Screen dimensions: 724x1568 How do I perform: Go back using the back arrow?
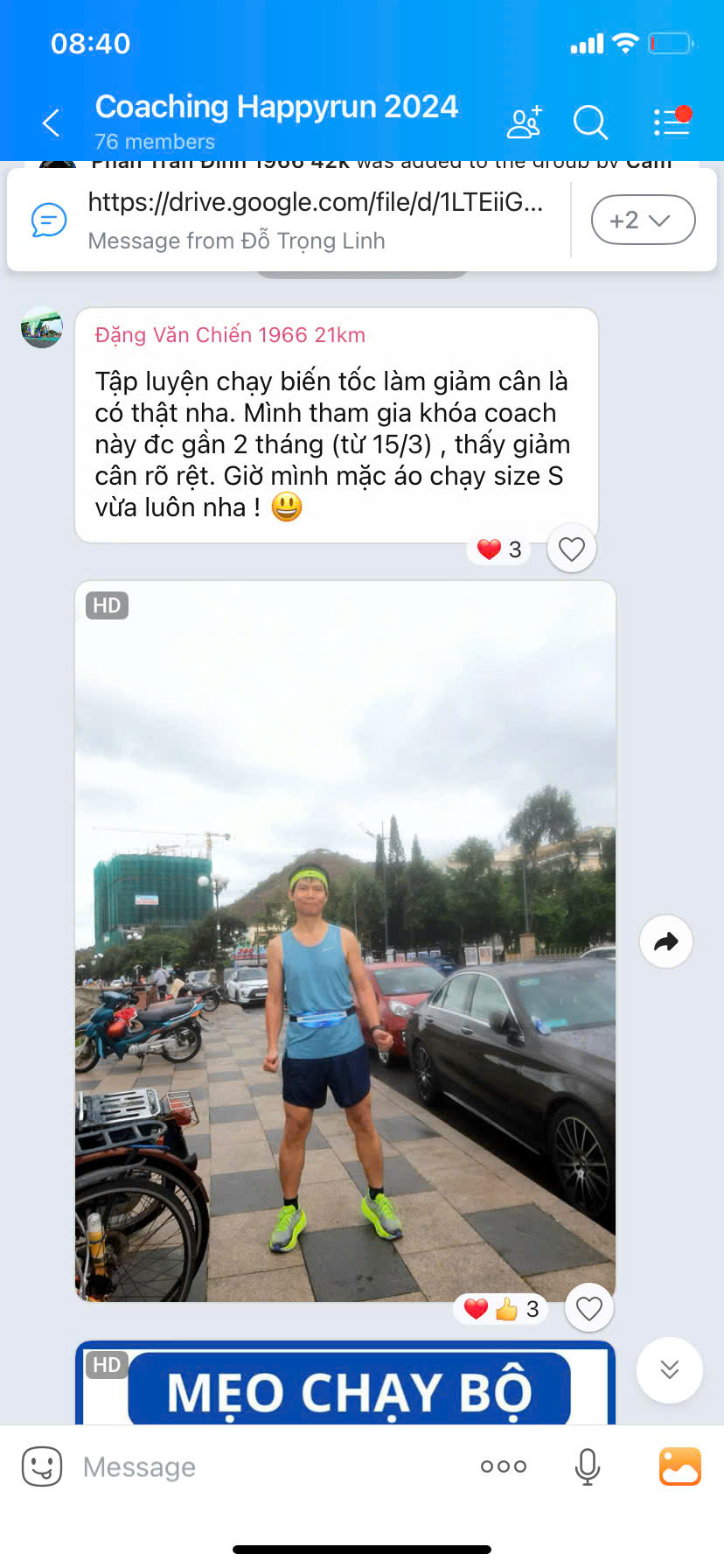[50, 123]
